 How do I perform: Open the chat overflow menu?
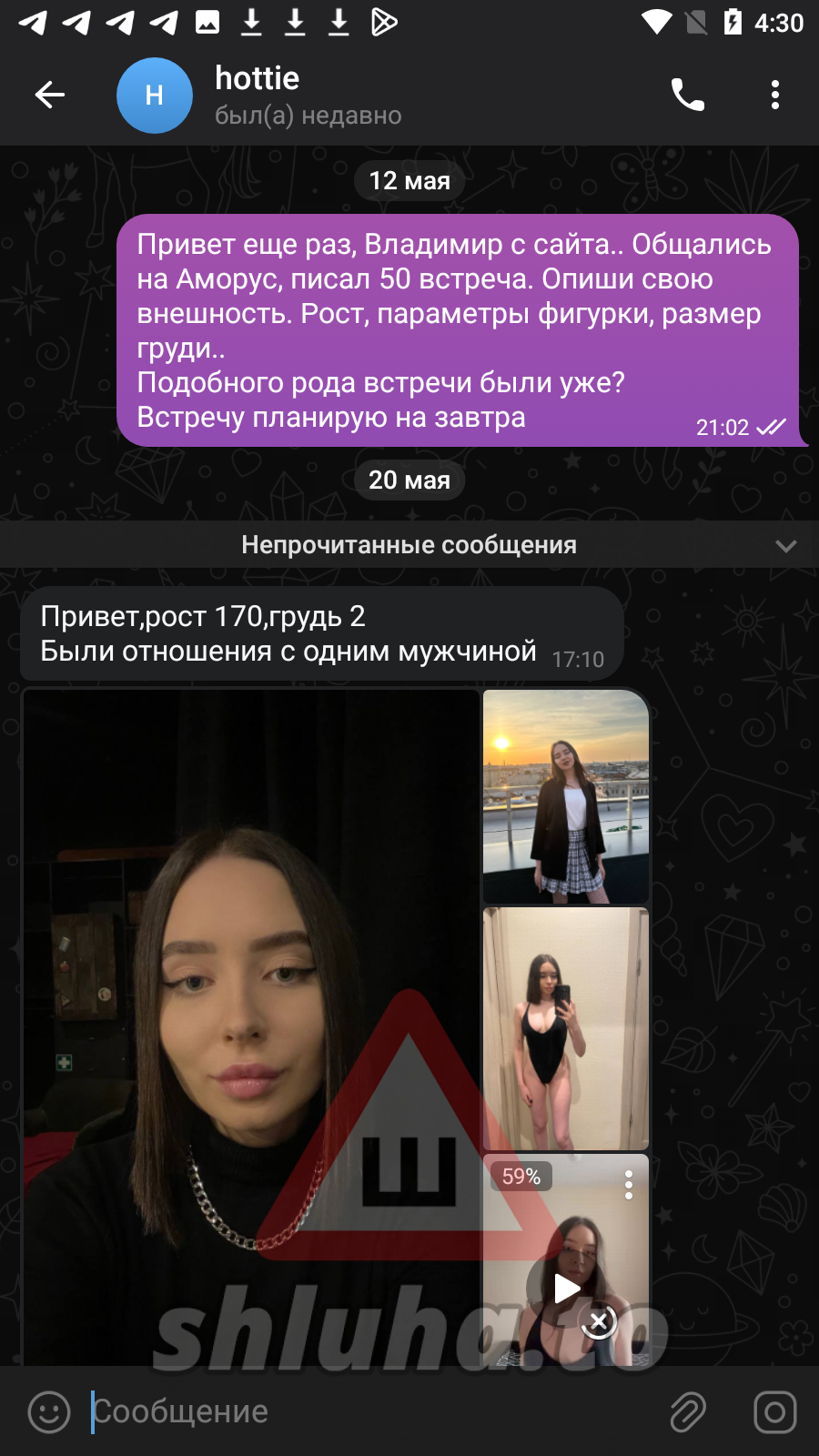click(x=775, y=95)
